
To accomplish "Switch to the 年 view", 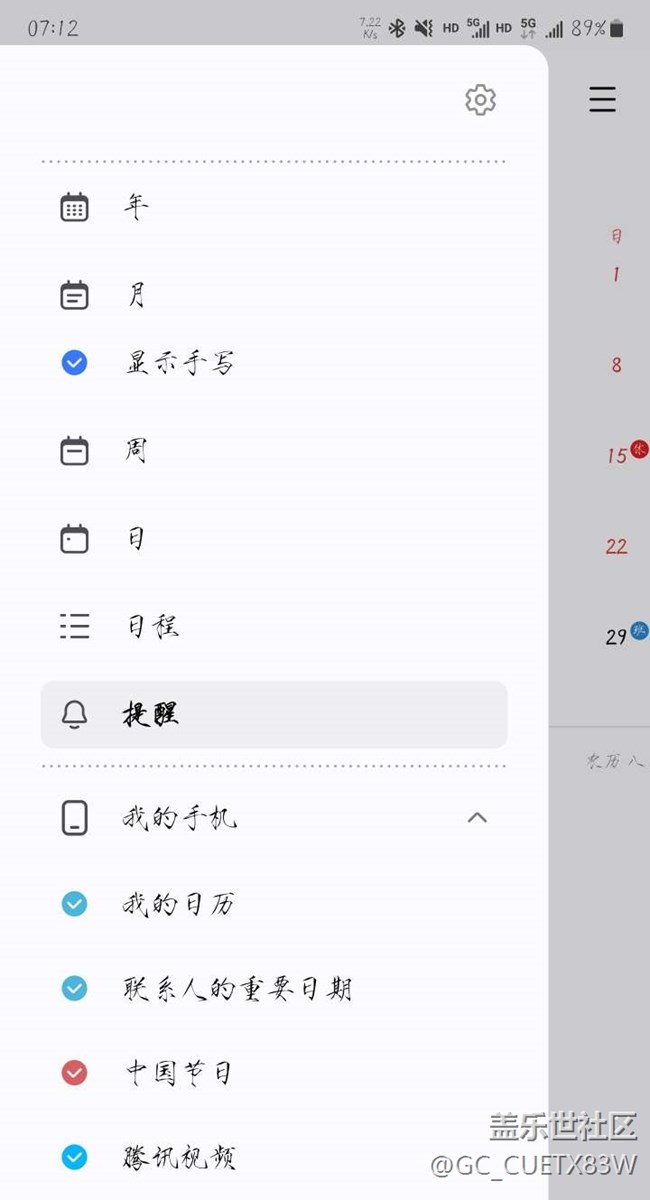I will coord(136,208).
